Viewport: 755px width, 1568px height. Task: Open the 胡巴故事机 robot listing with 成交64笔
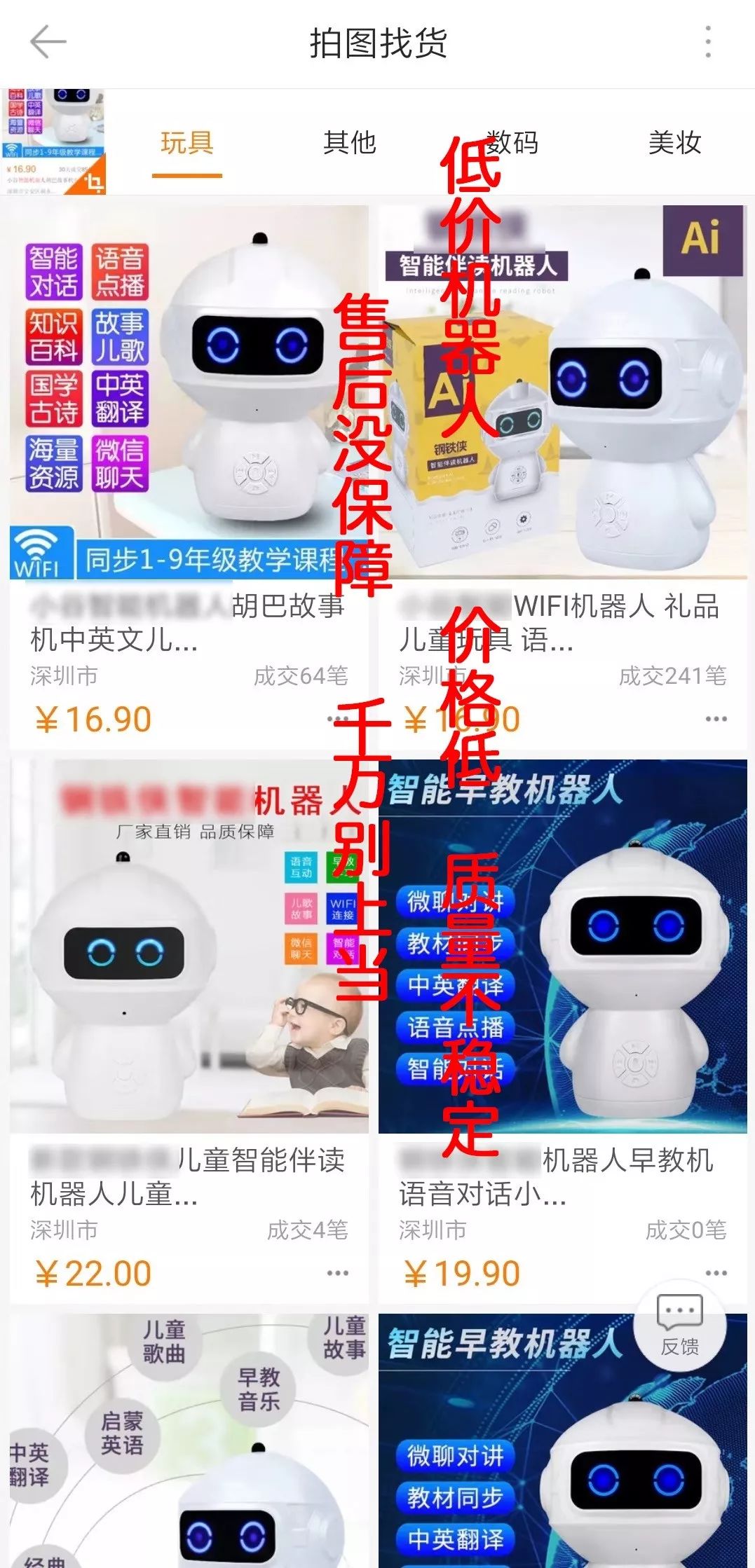[x=189, y=476]
